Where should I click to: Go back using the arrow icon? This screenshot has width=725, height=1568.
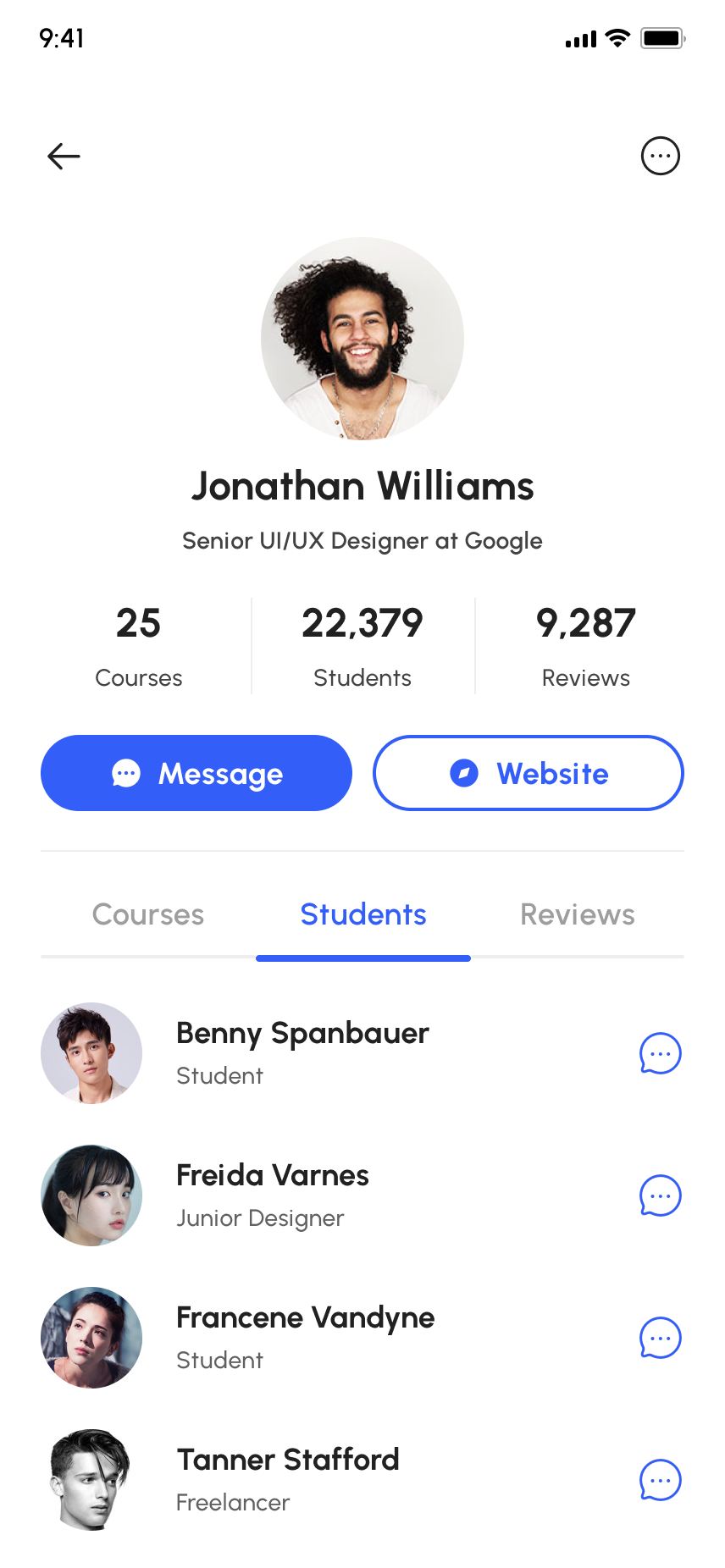[x=64, y=156]
